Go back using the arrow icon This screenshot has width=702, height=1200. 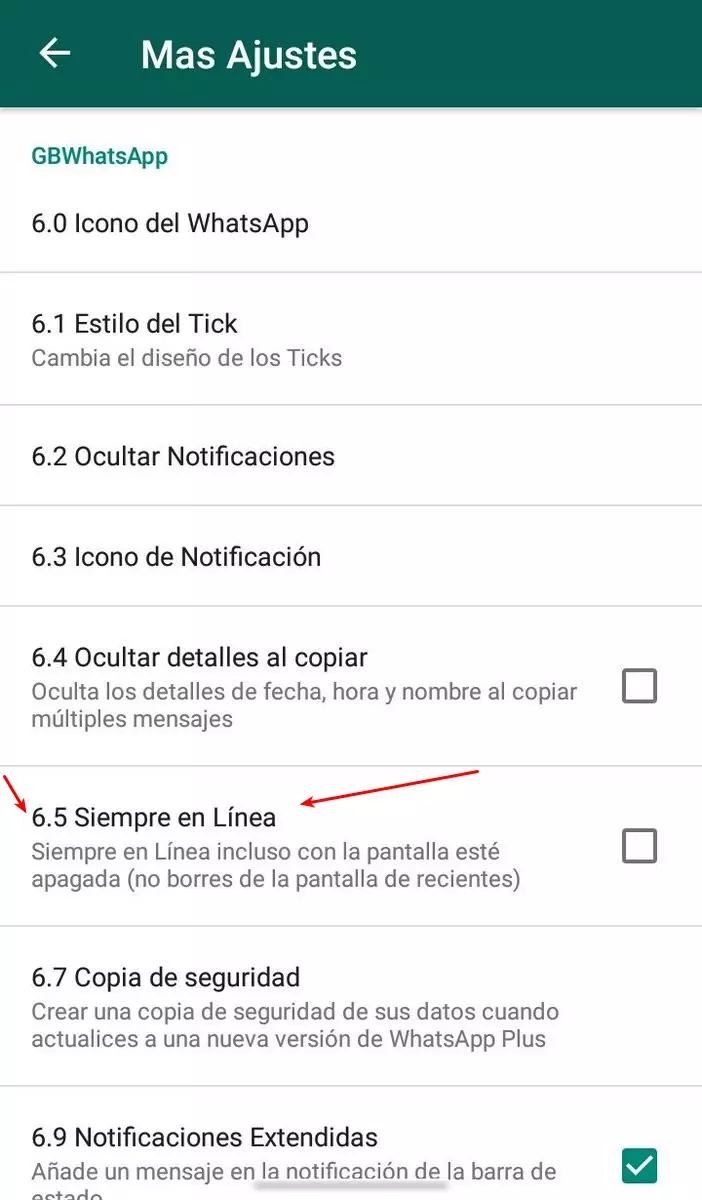pos(55,53)
